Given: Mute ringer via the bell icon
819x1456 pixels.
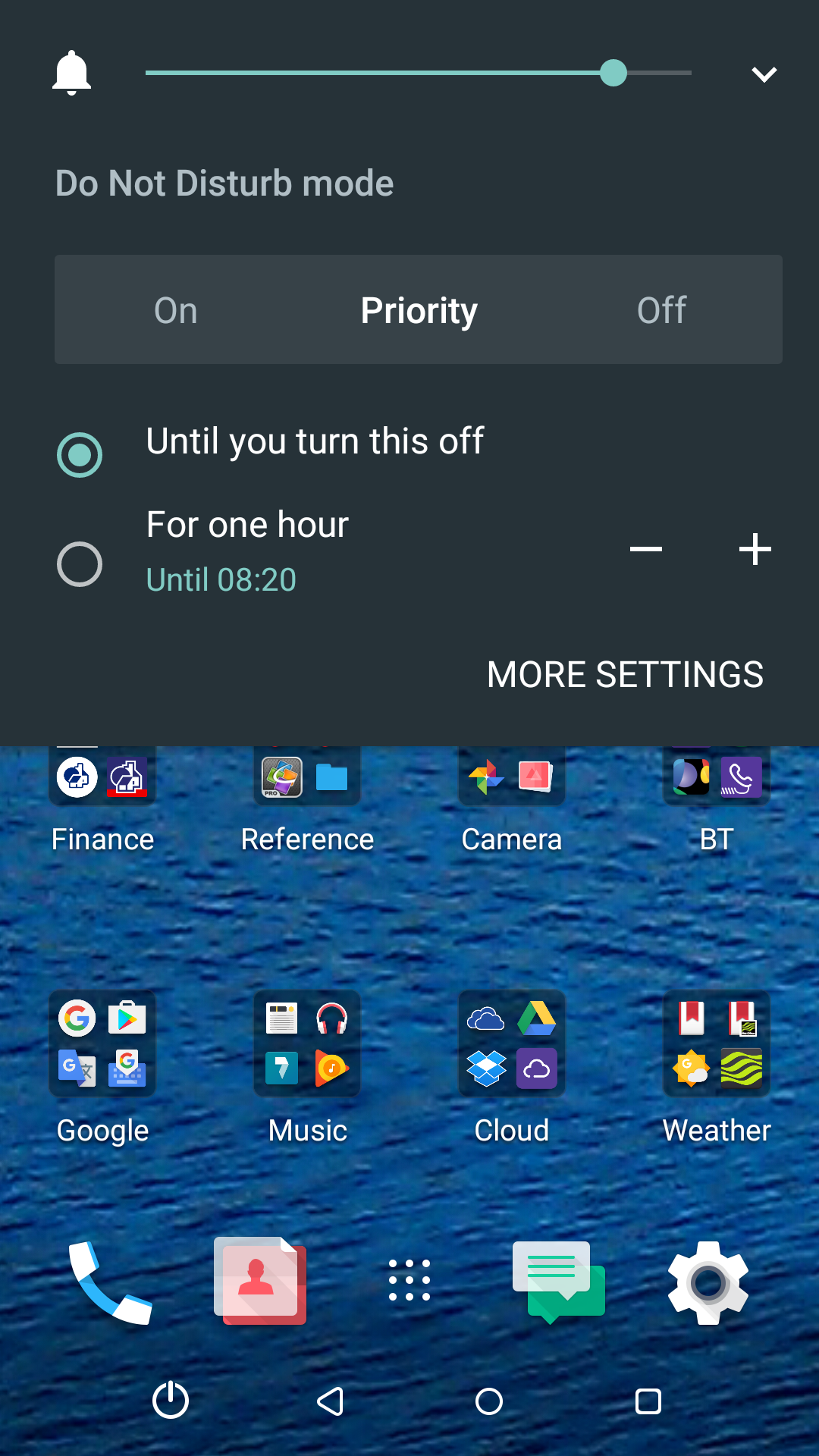Looking at the screenshot, I should point(71,74).
